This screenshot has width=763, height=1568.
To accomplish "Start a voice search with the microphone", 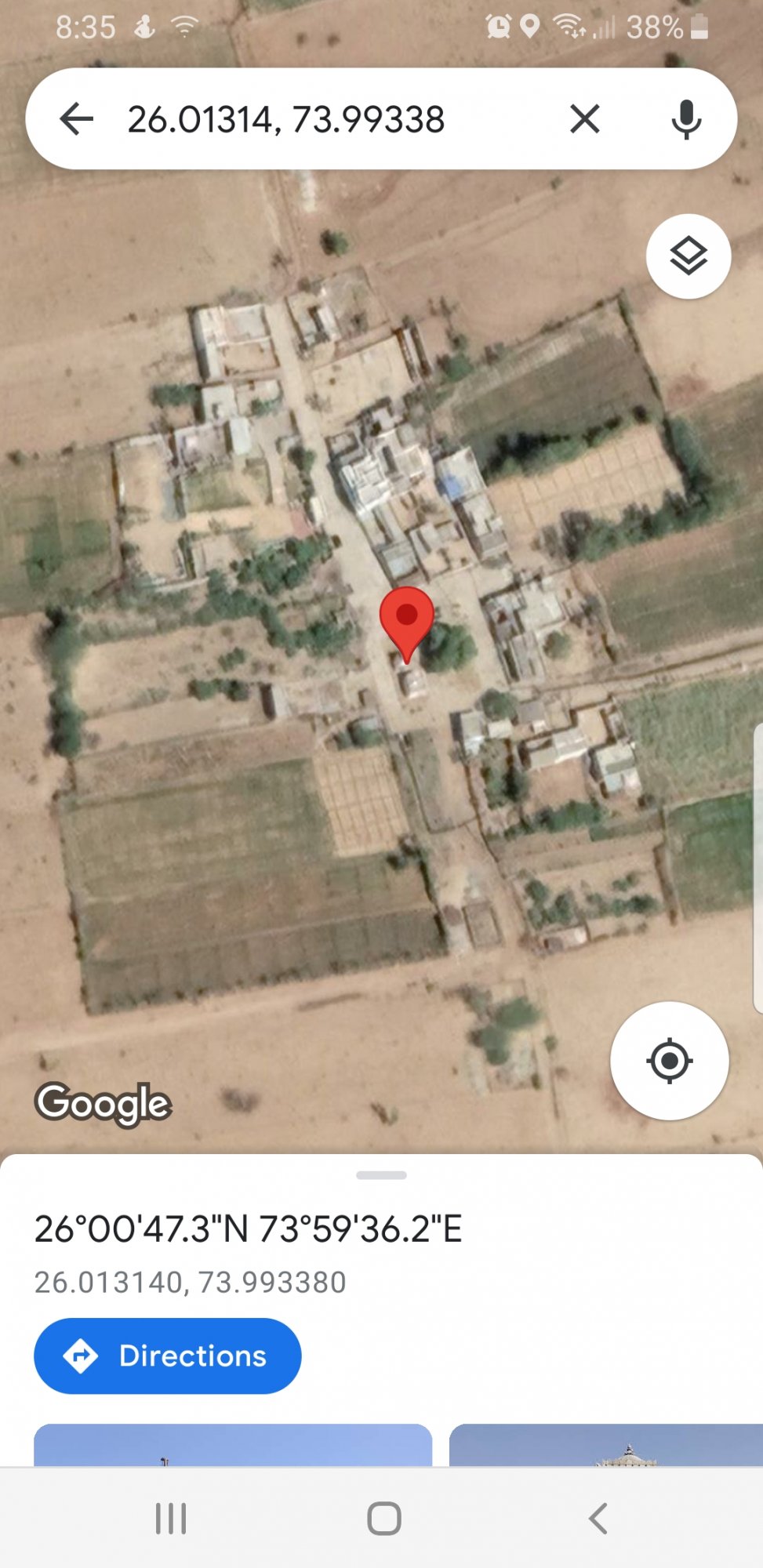I will (686, 119).
